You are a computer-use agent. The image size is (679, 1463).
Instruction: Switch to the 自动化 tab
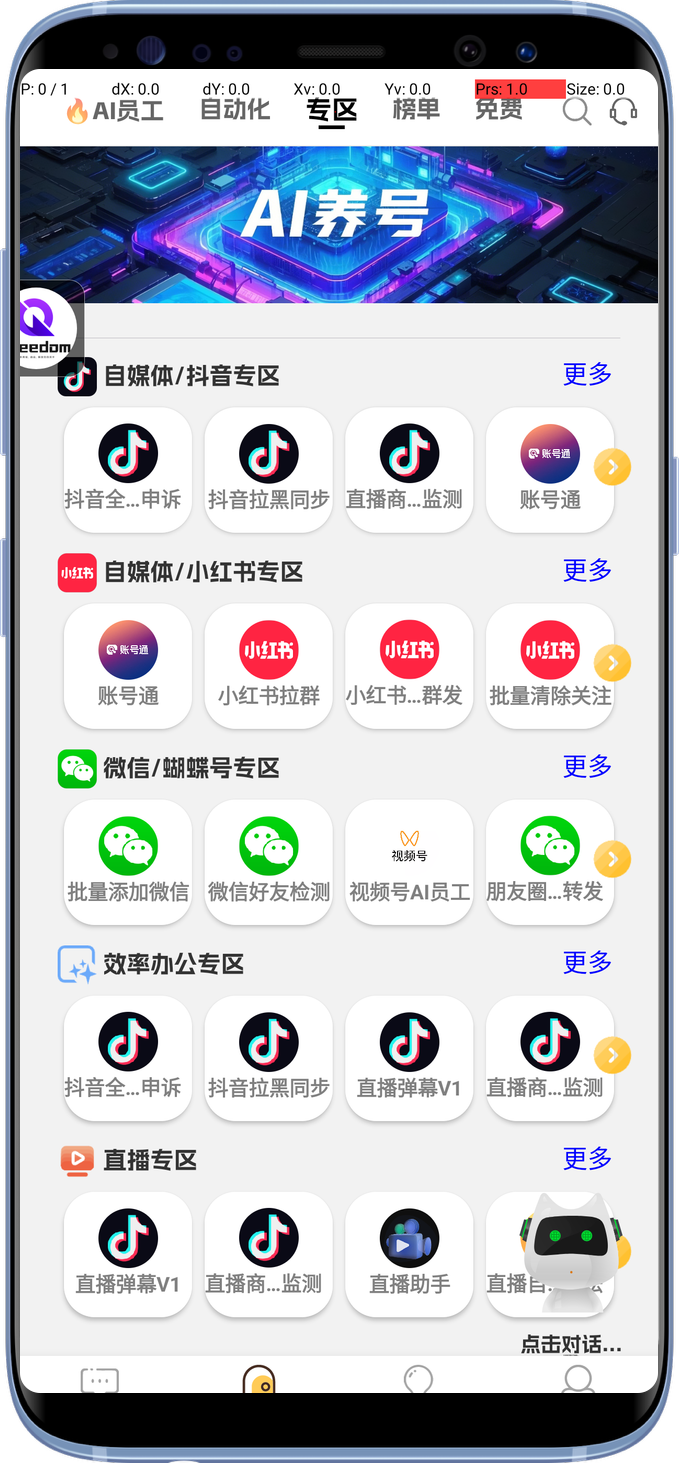tap(235, 110)
